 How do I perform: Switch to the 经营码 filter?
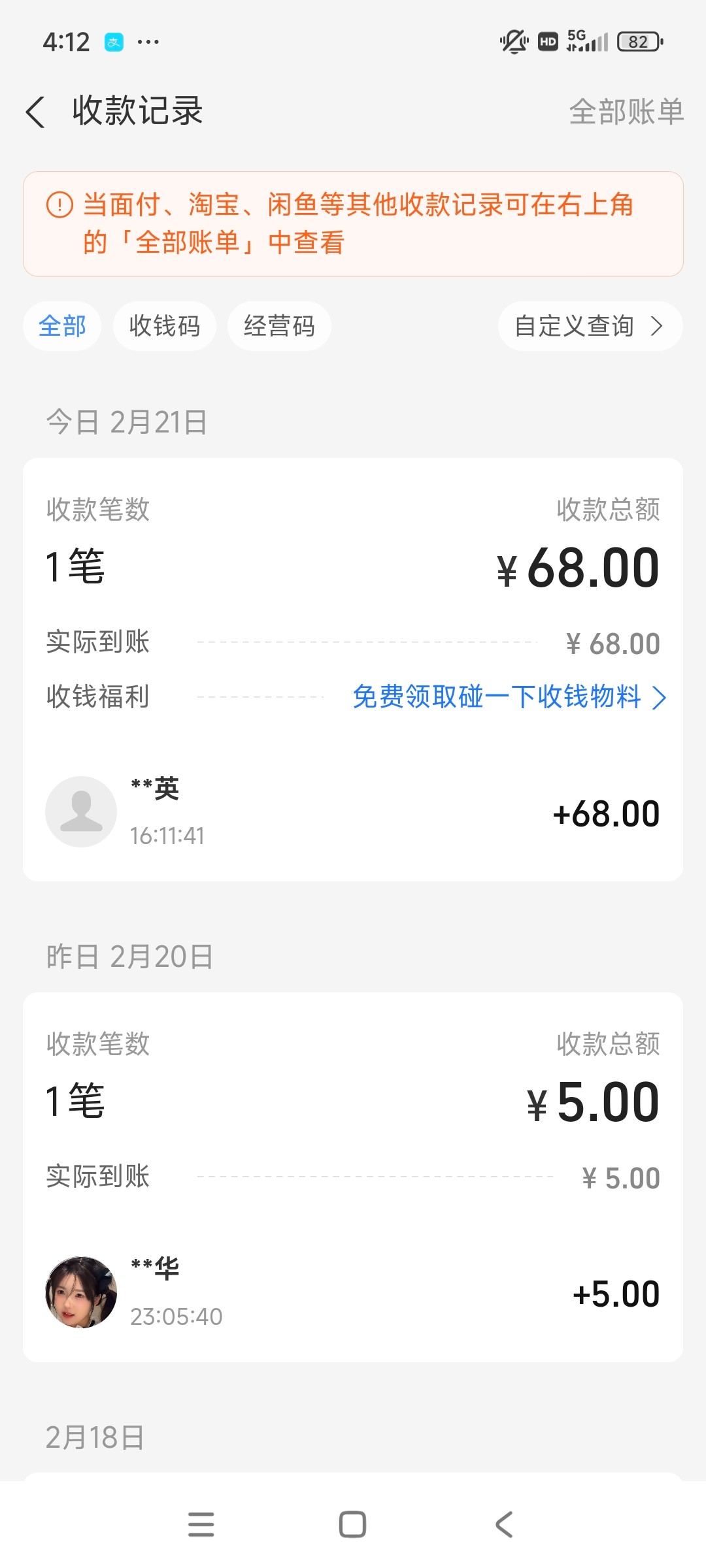pos(279,326)
